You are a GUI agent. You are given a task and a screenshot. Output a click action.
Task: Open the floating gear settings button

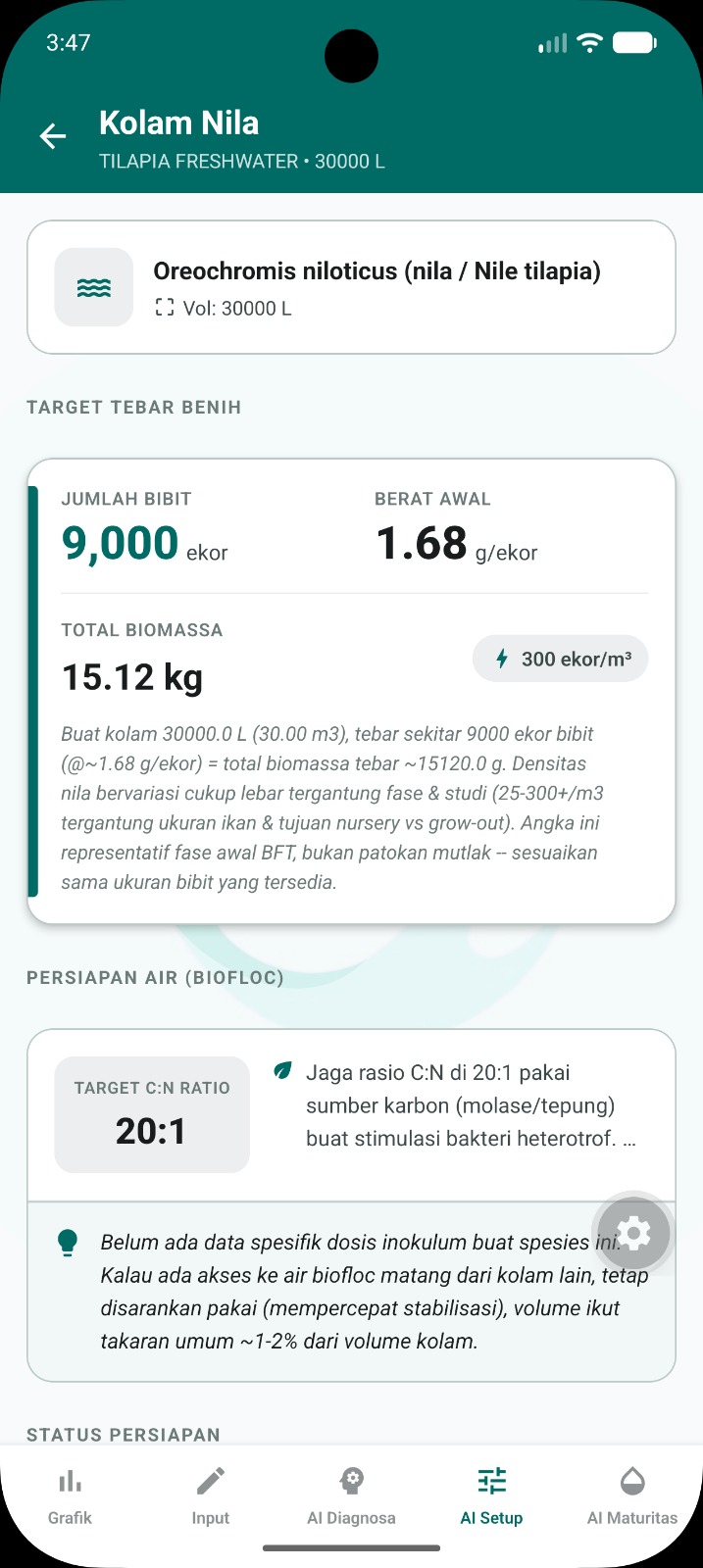pos(633,1233)
